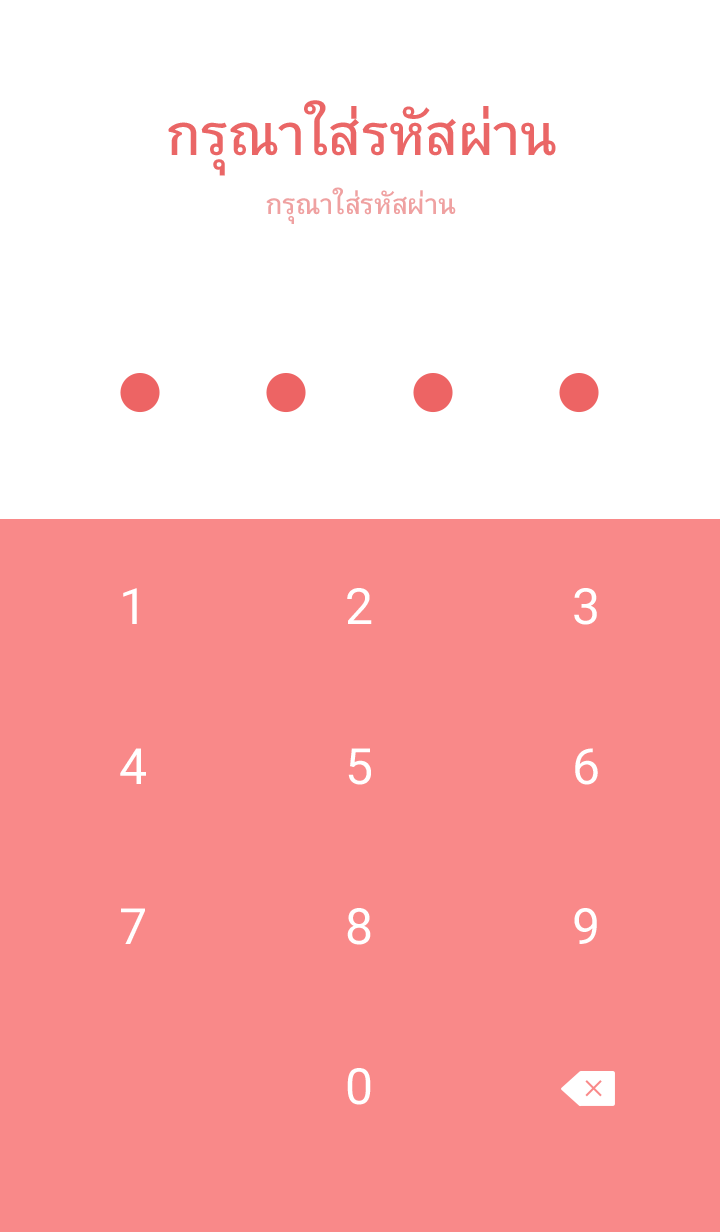Enter digit 1 on the keypad
This screenshot has width=720, height=1232.
point(133,607)
